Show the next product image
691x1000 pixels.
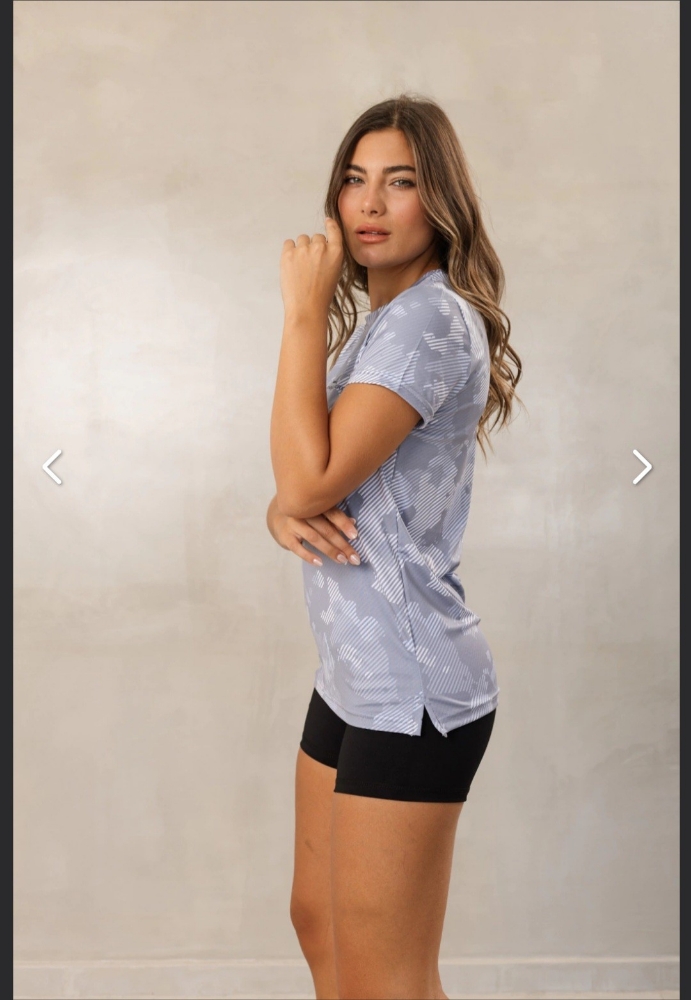pos(641,467)
